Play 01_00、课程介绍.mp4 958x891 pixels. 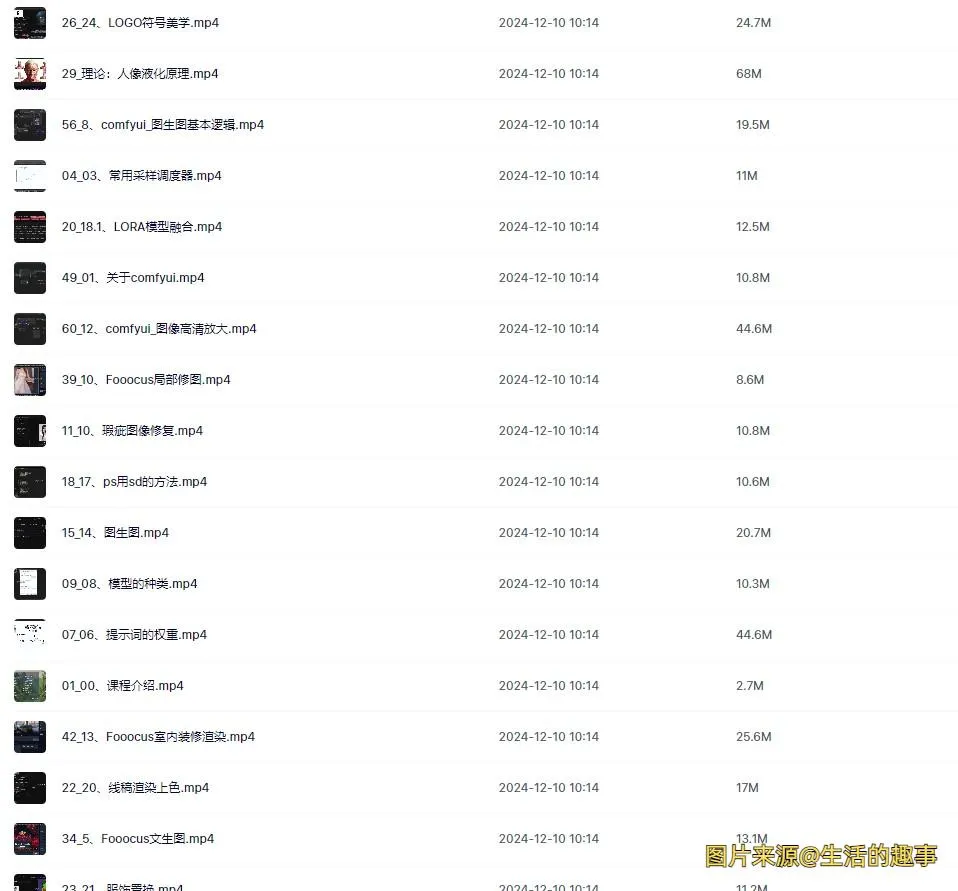pos(122,686)
